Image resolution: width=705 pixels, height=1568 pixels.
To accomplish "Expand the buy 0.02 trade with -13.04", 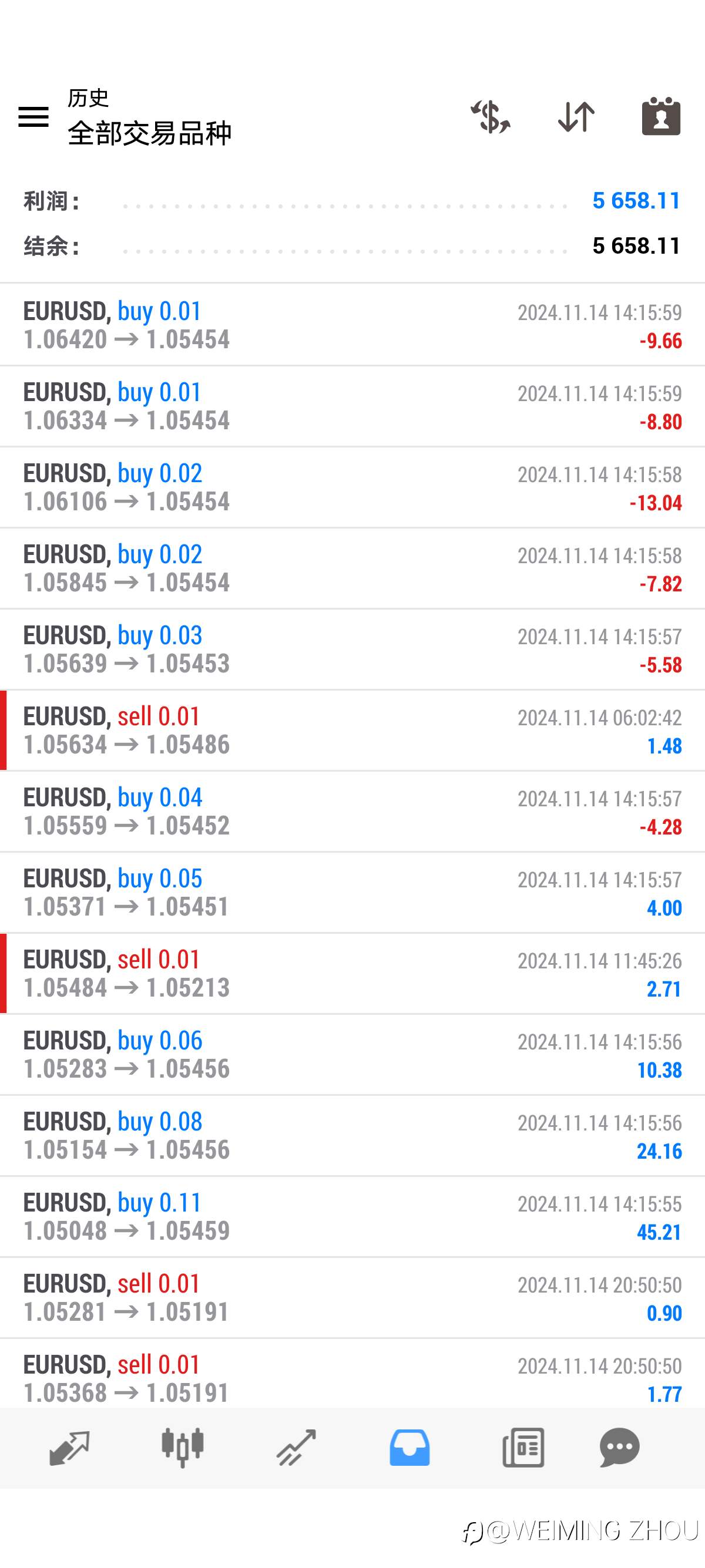I will pos(352,487).
